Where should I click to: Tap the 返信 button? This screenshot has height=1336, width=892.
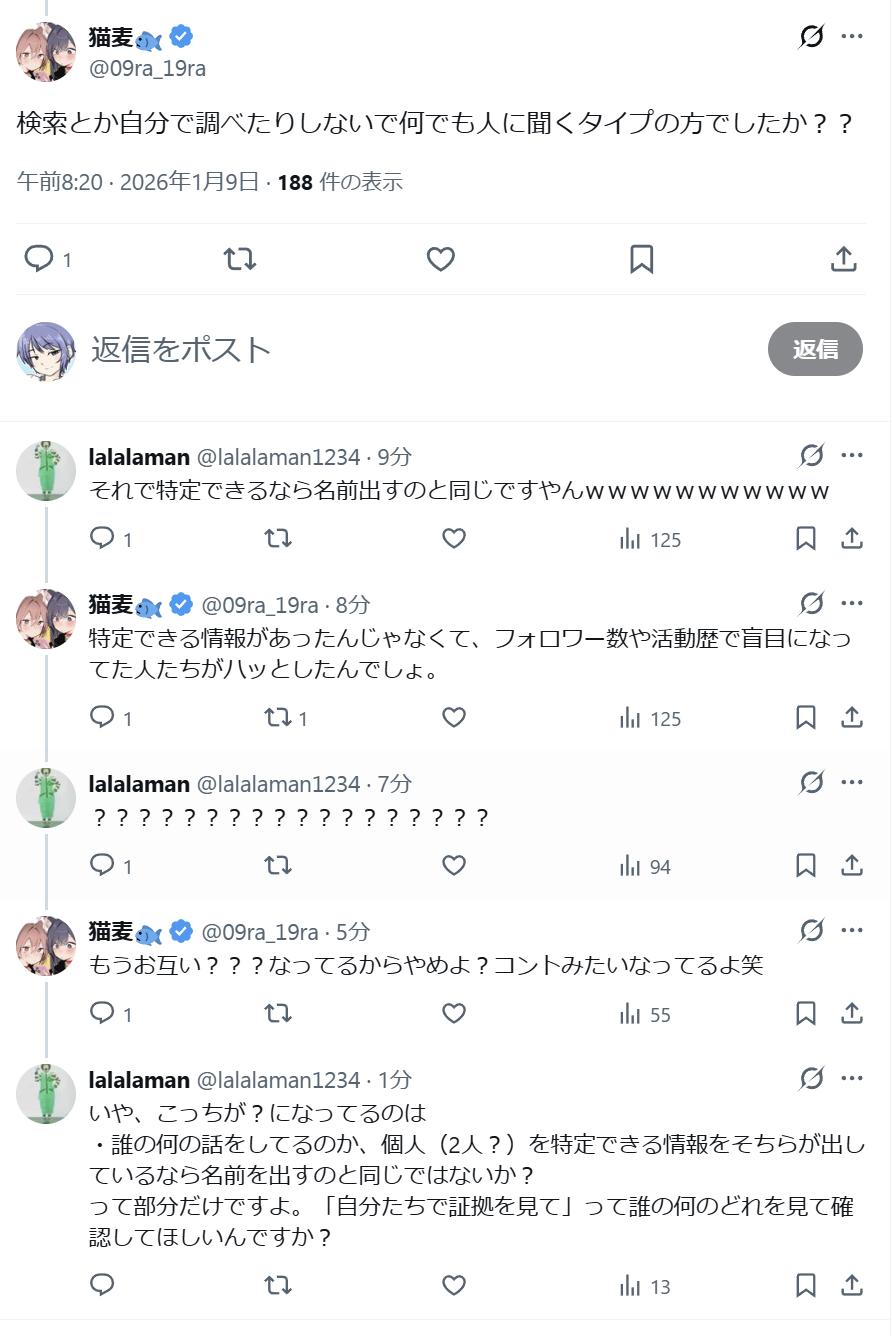coord(815,349)
